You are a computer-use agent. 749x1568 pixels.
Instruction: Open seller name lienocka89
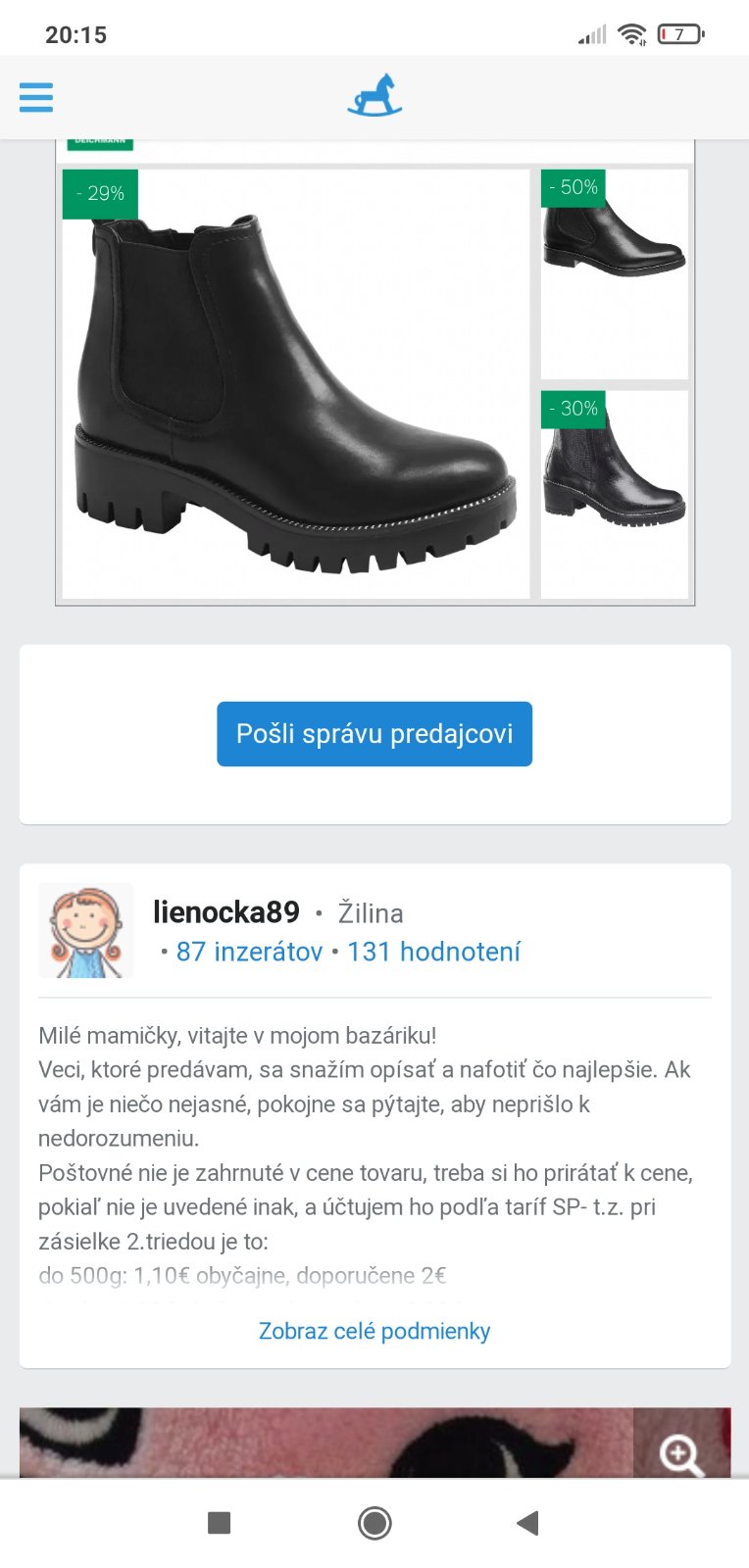(x=226, y=912)
